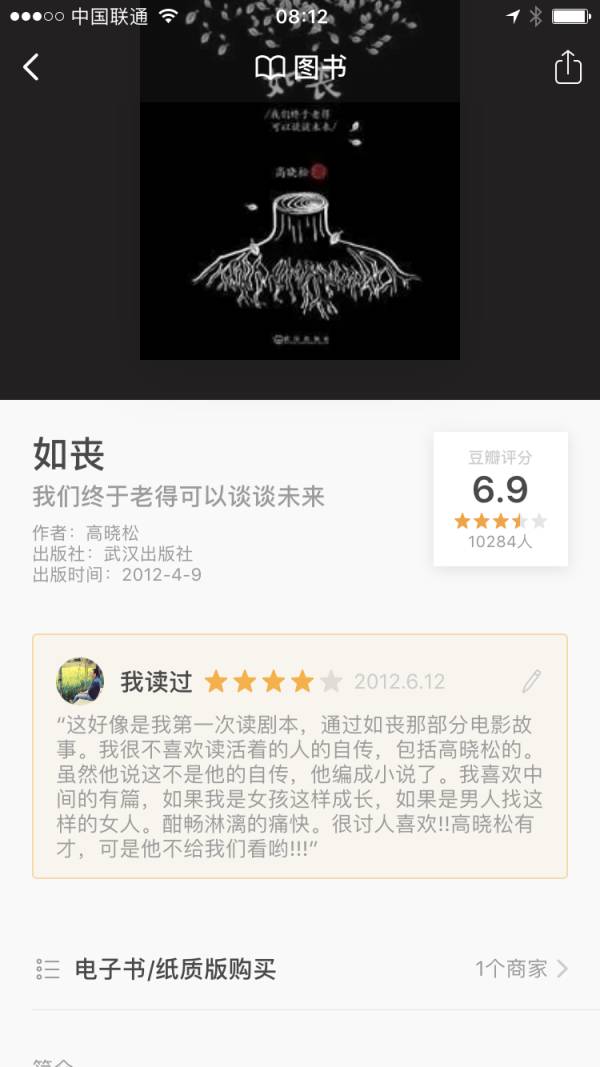Share this book page
This screenshot has height=1067, width=600.
[x=568, y=67]
